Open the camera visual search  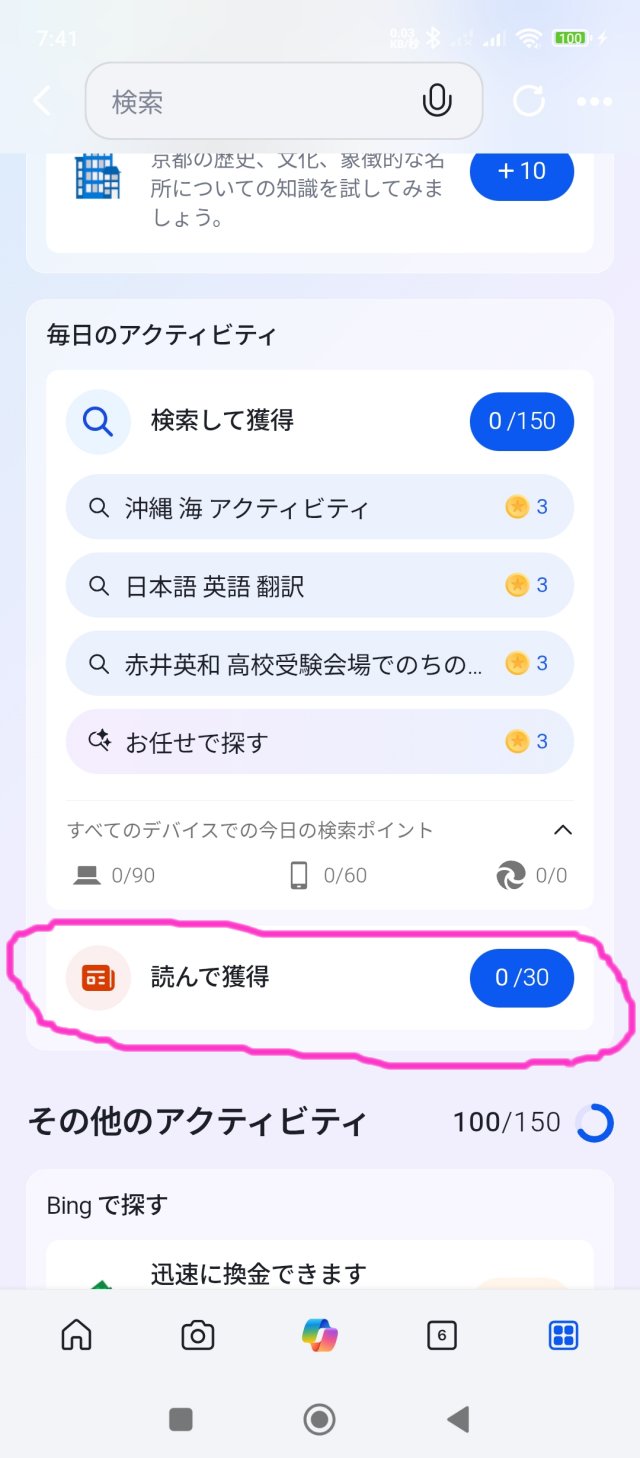coord(198,1335)
